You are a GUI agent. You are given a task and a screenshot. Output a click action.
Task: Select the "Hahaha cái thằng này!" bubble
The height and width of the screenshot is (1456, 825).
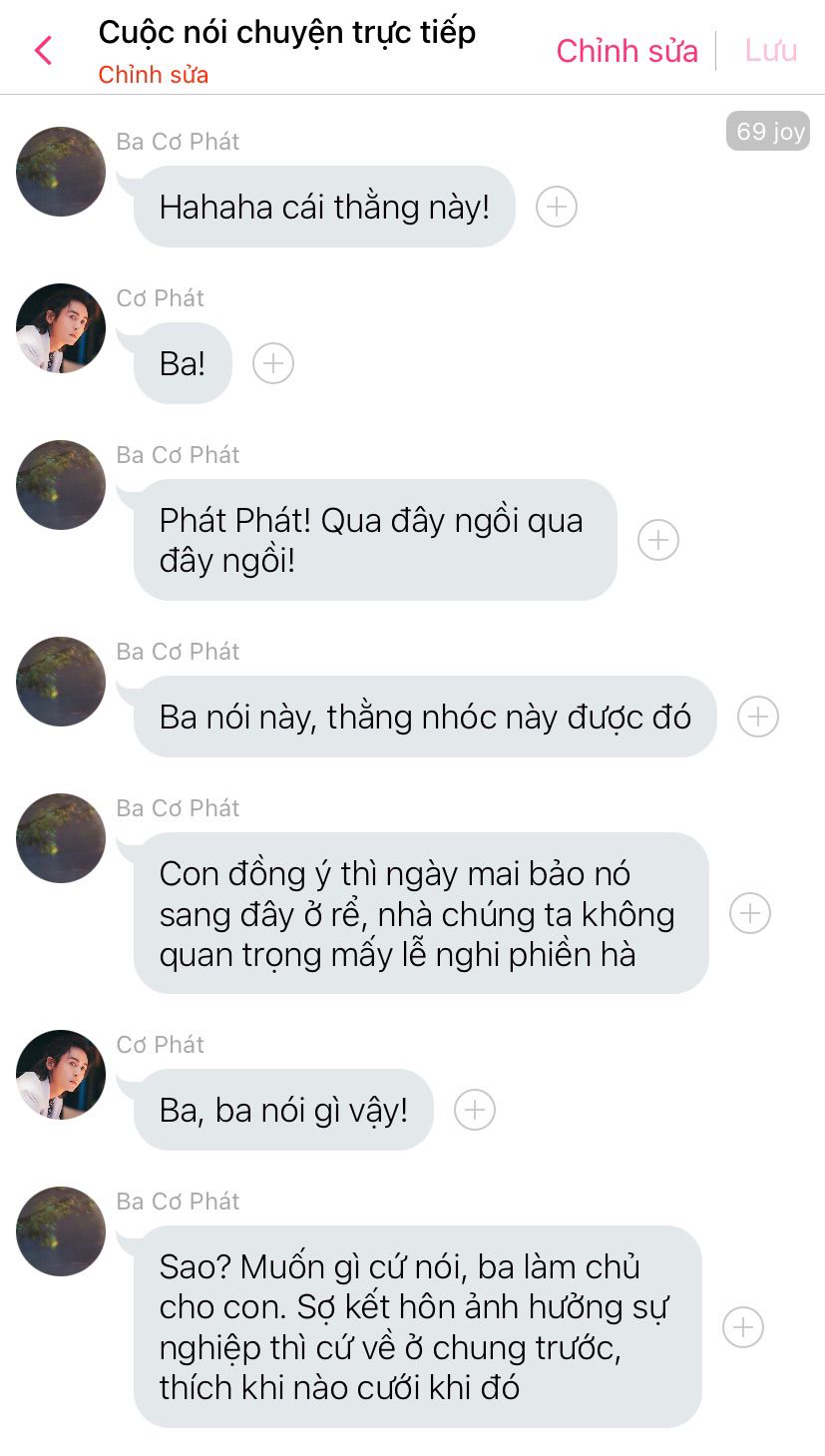tap(324, 207)
